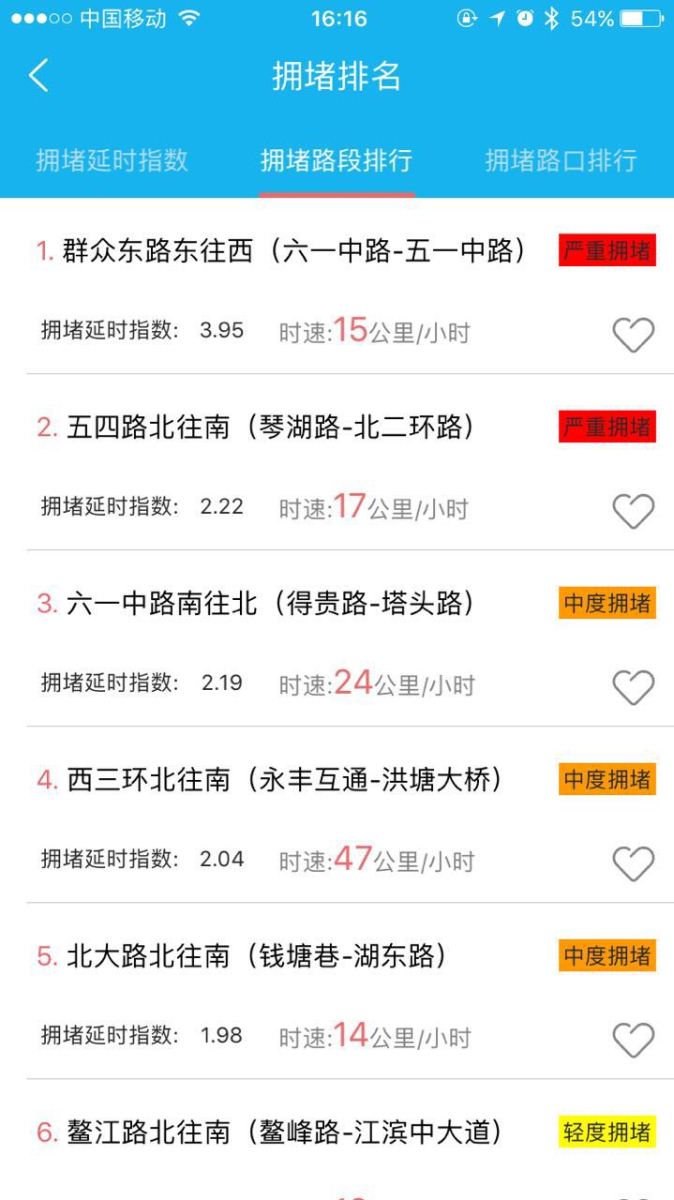The width and height of the screenshot is (674, 1200).
Task: Tap the heart icon for 西三环北往南
Action: [633, 863]
